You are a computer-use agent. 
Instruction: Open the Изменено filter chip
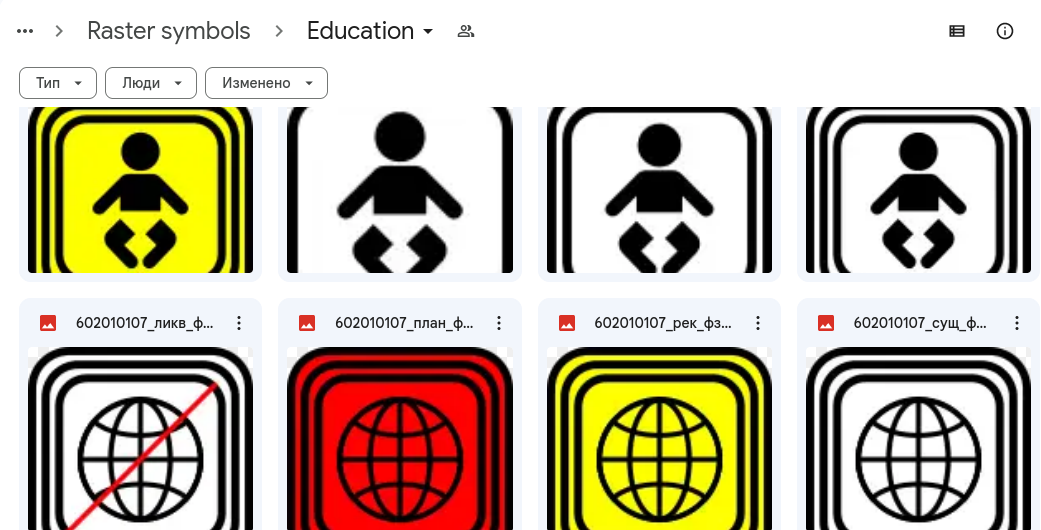266,83
